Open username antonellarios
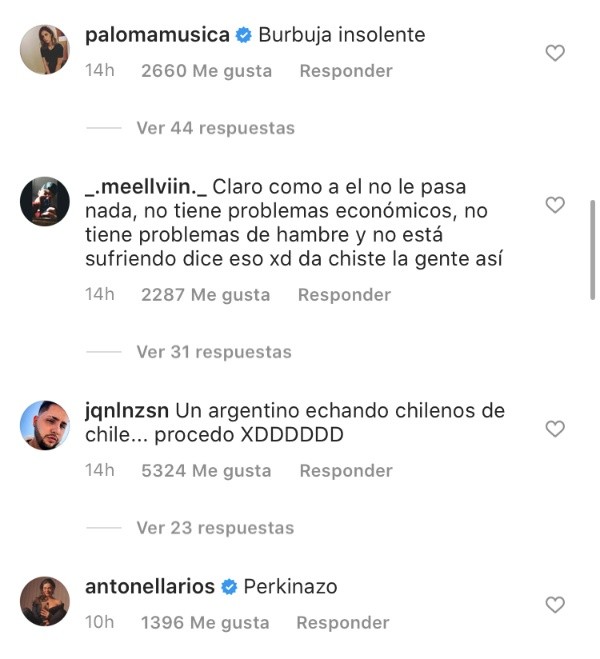Viewport: 600px width, 659px height. (150, 587)
